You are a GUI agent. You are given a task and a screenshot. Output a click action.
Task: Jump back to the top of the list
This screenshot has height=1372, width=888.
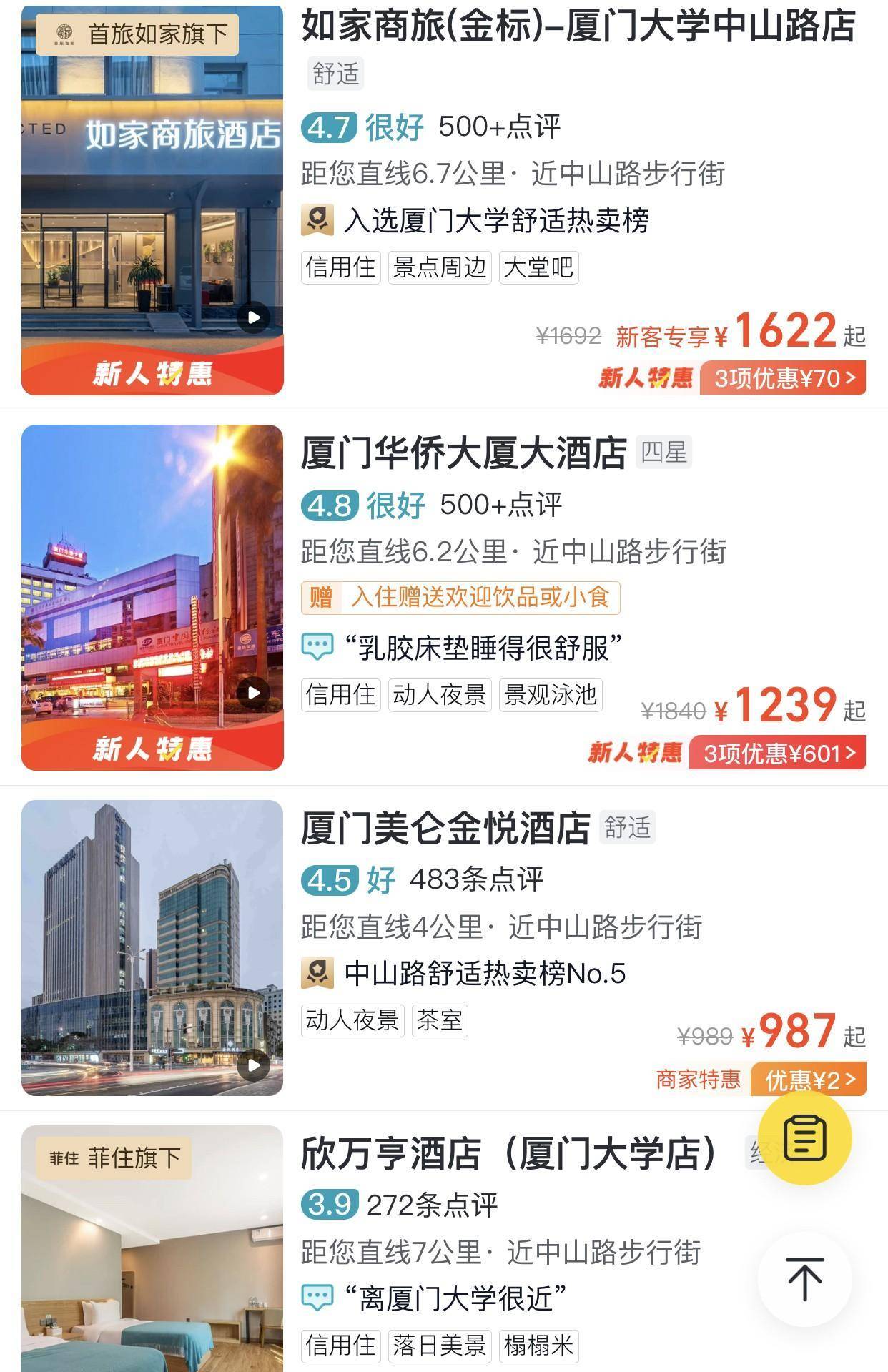tap(805, 1279)
